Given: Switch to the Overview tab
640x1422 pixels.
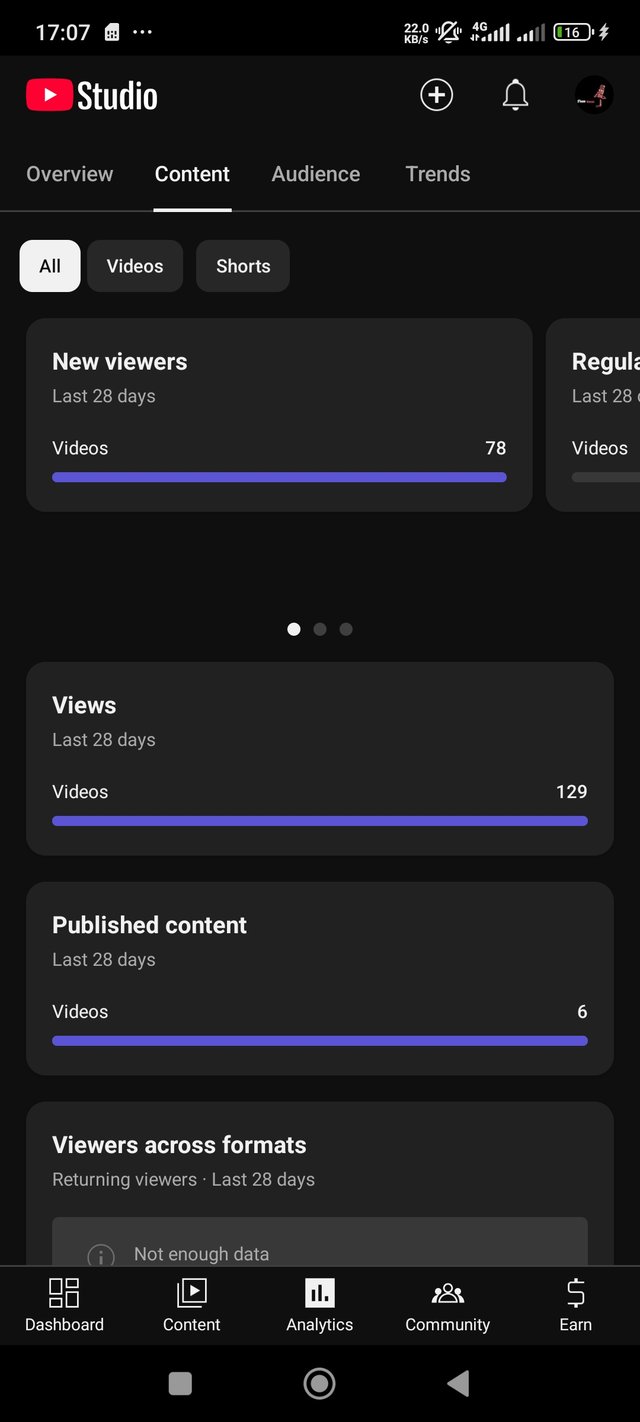Looking at the screenshot, I should click(x=70, y=174).
